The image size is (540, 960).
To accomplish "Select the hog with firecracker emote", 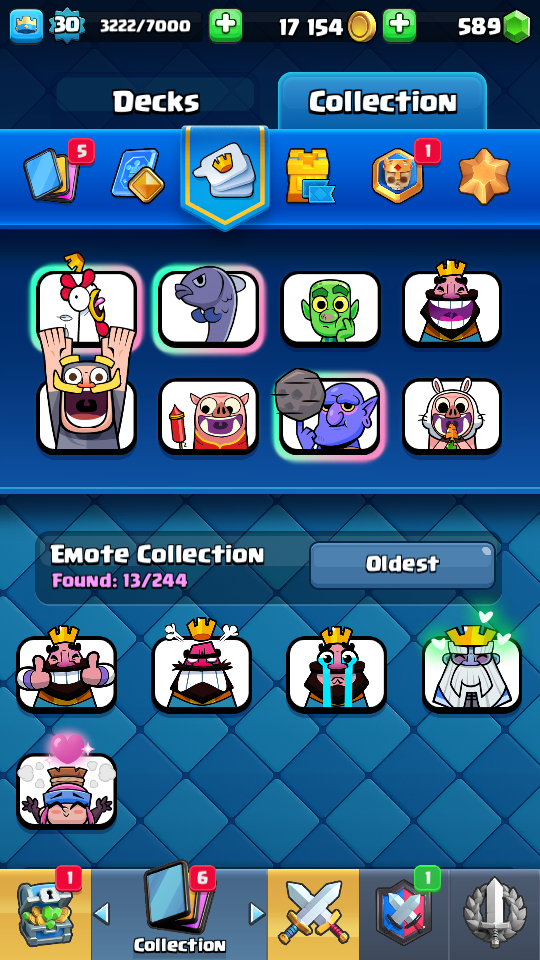I will tap(209, 415).
